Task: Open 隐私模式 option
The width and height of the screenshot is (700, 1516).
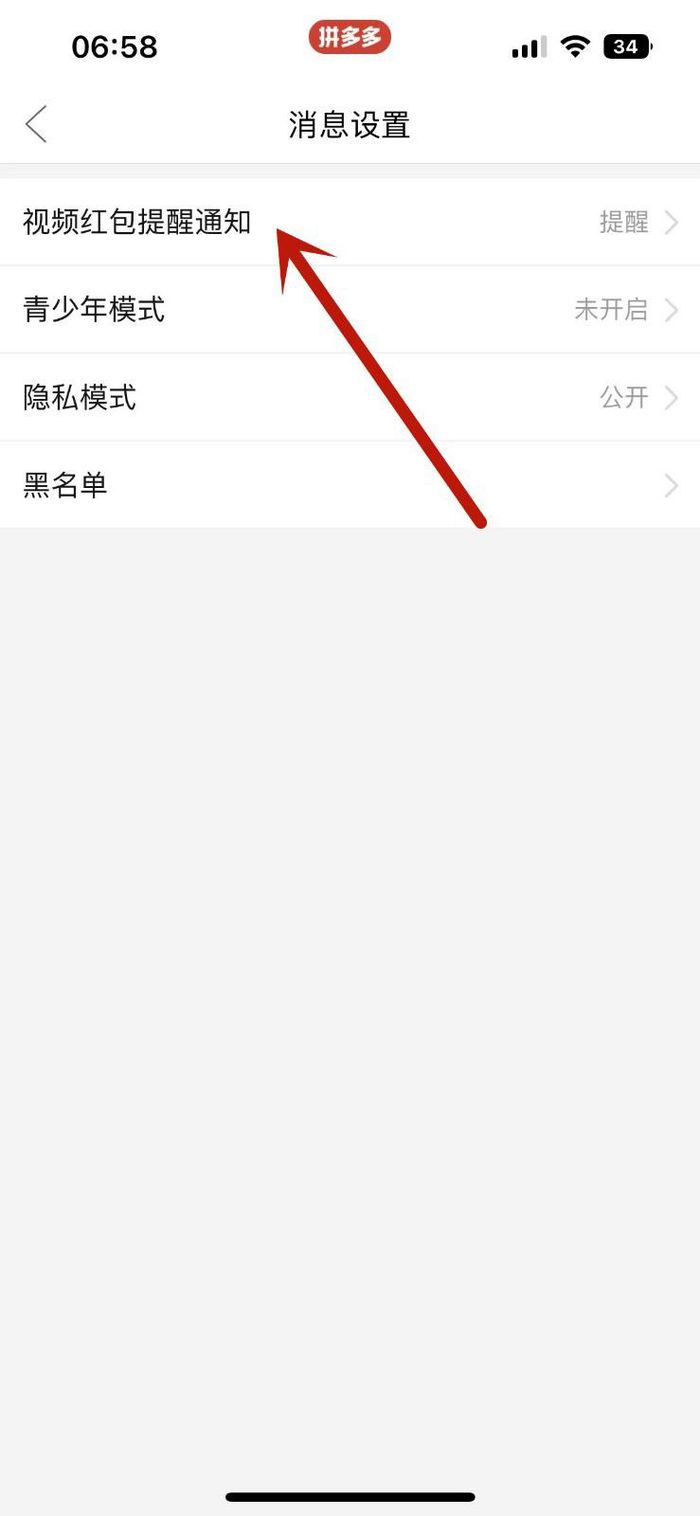Action: tap(349, 398)
